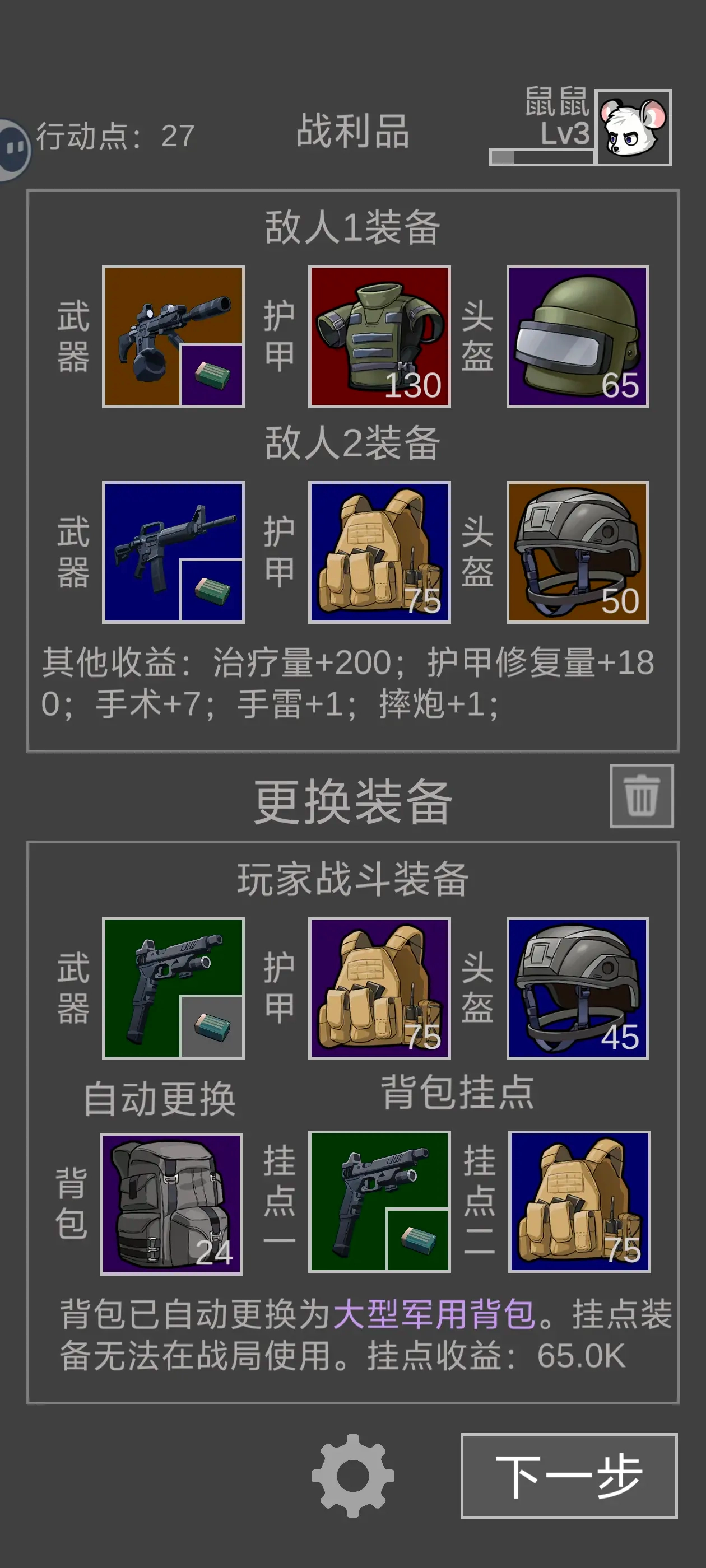Image resolution: width=706 pixels, height=1568 pixels.
Task: Tap the 挂点一 pistol attachment slot
Action: click(379, 1202)
